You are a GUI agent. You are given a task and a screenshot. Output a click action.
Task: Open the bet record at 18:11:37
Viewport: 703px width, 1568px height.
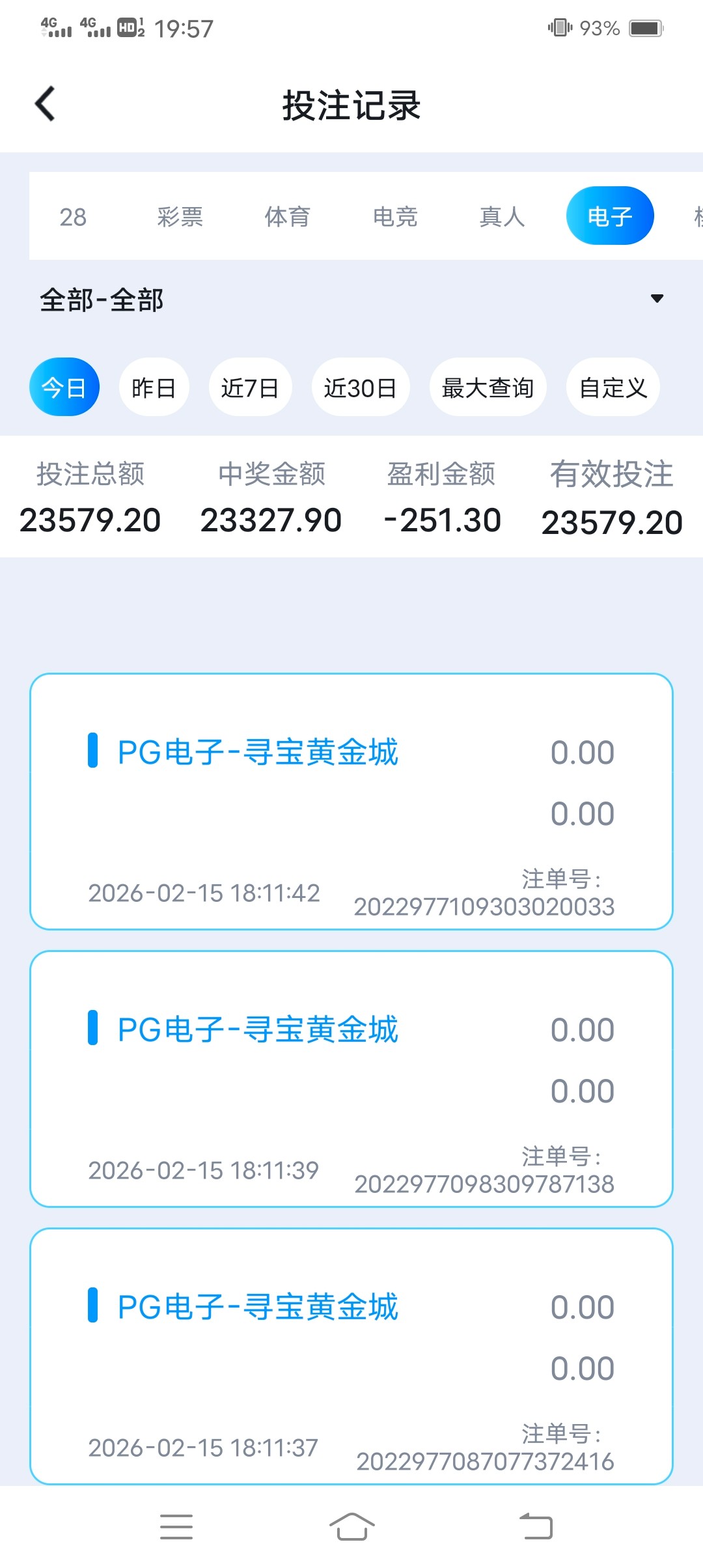(351, 1356)
